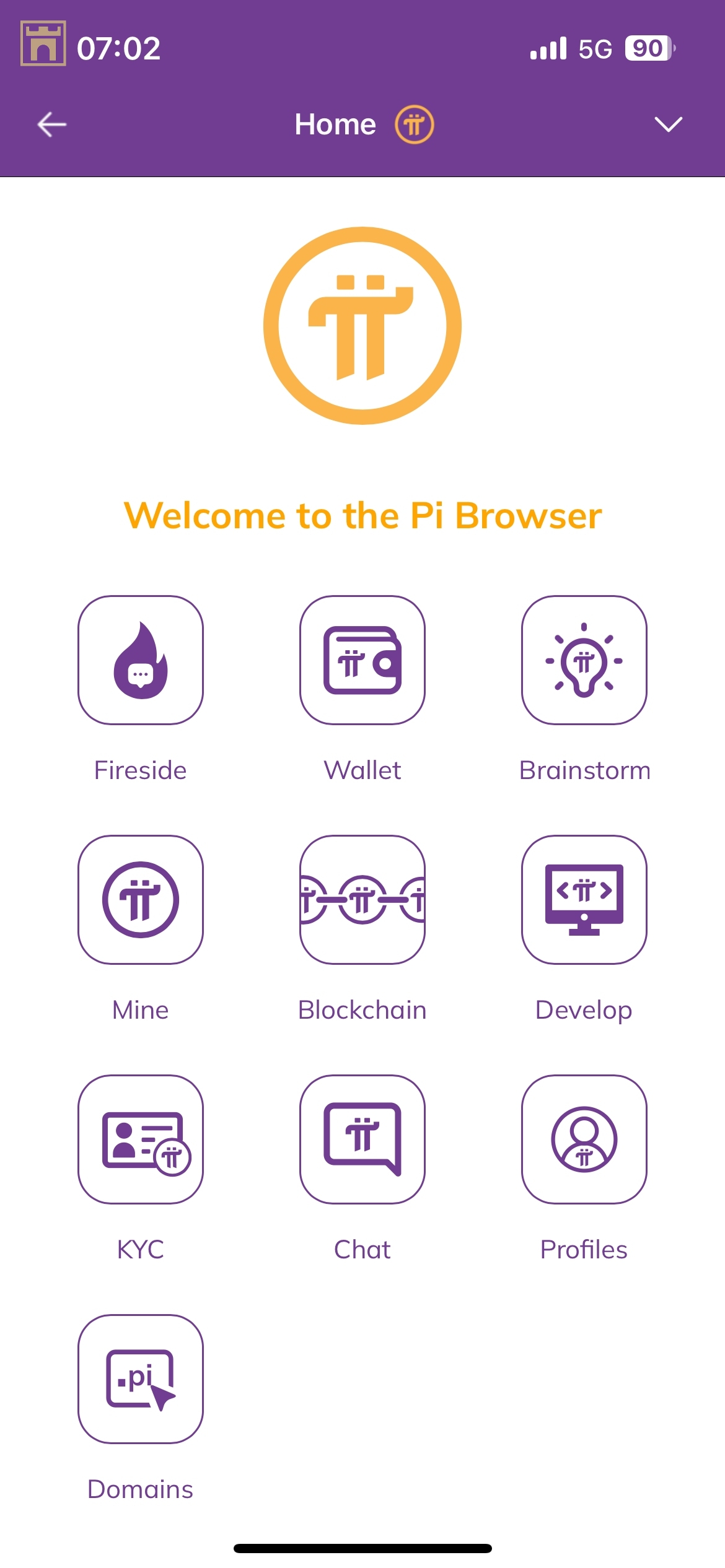This screenshot has height=1568, width=725.
Task: Open the Develop portal
Action: coord(584,900)
